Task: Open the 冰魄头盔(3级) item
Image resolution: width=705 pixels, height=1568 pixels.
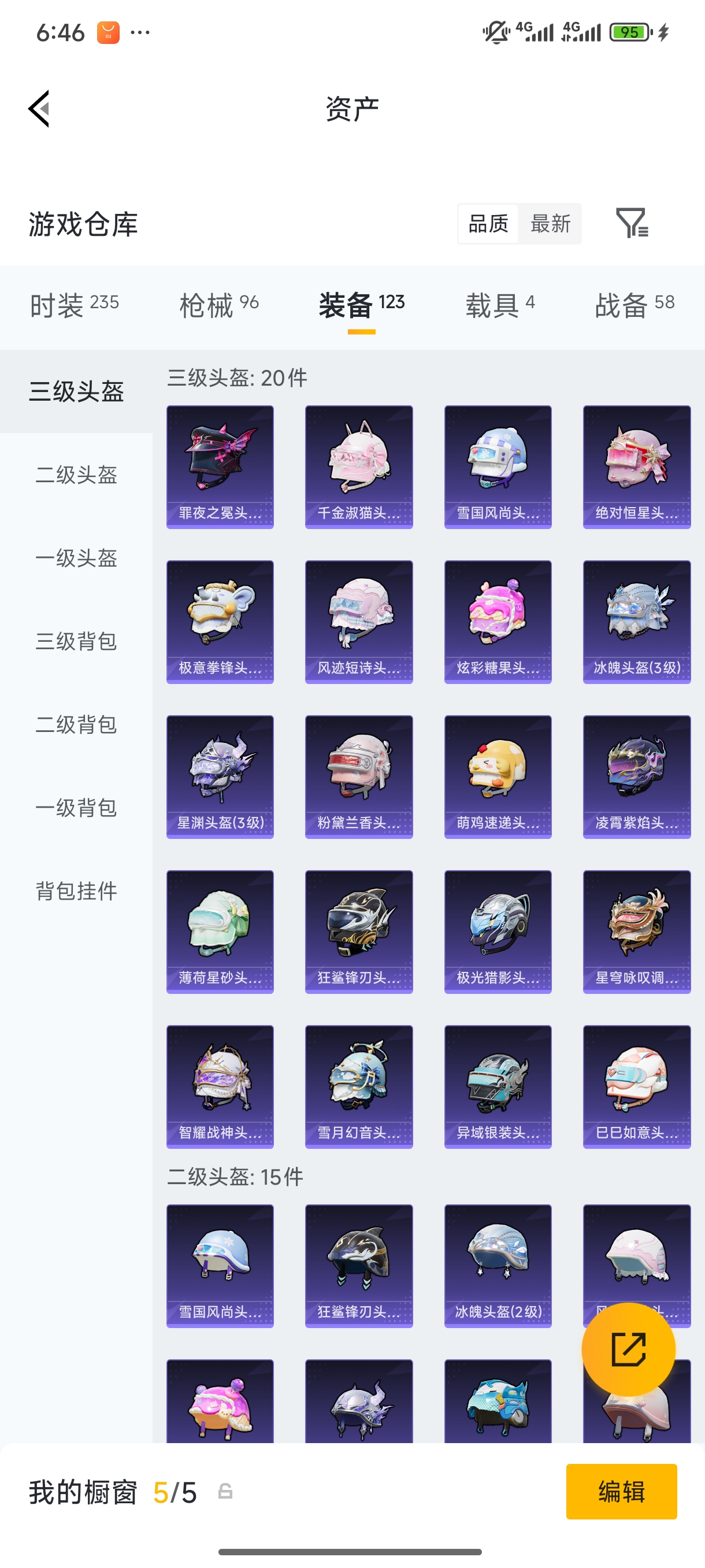Action: 637,622
